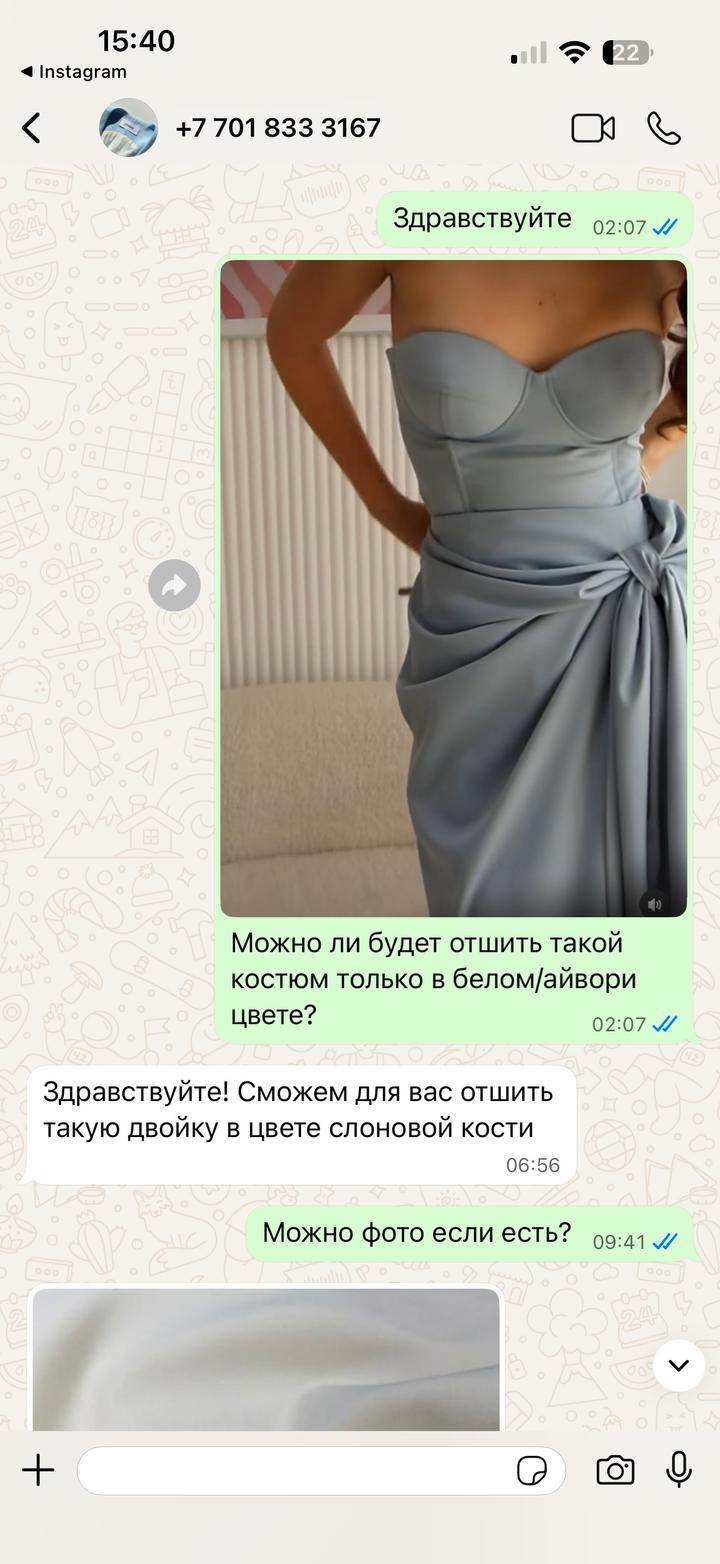The image size is (720, 1564).
Task: Jump to latest messages with down arrow
Action: 678,1365
